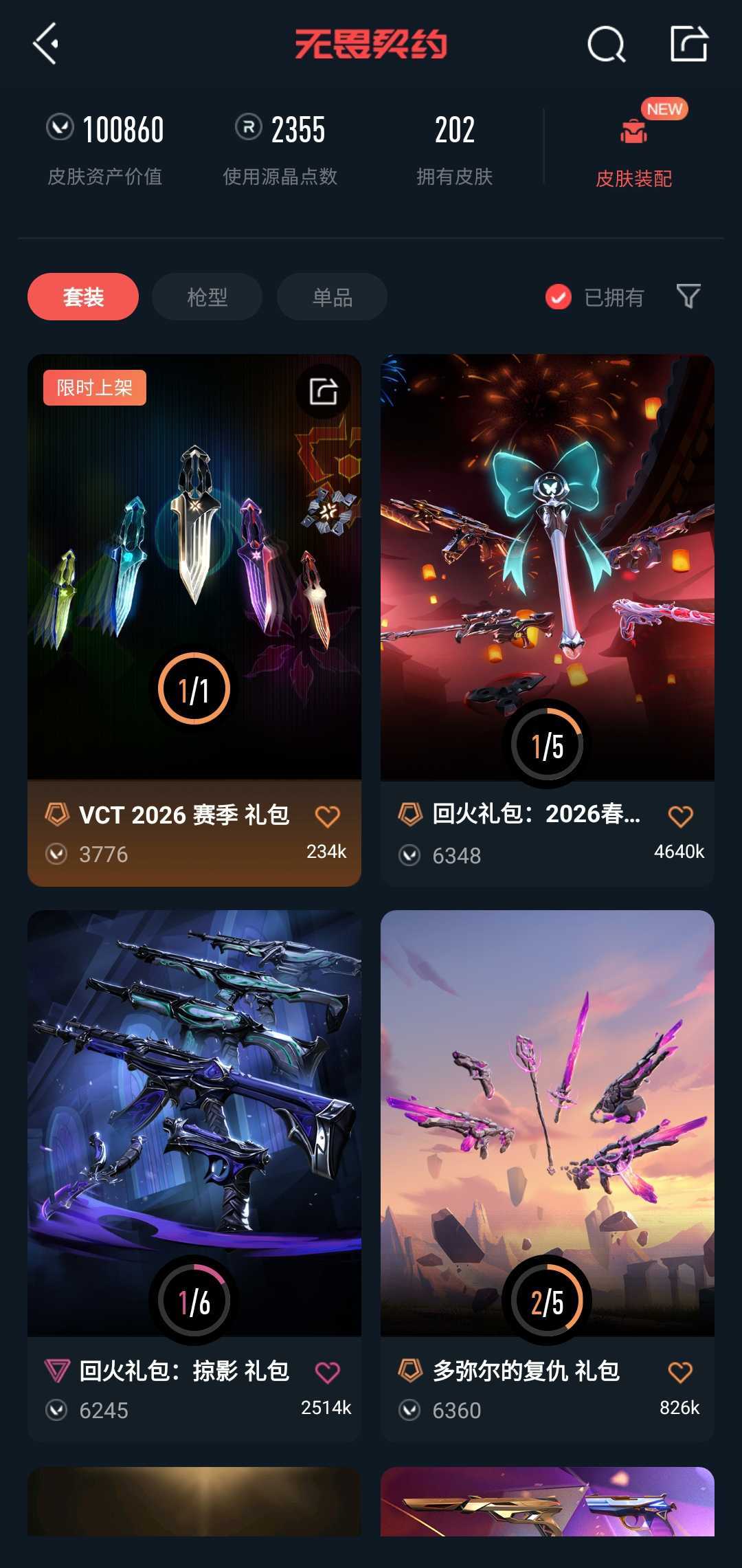
Task: Tap heart on 多弥尔的复仇 礼包
Action: point(680,1372)
